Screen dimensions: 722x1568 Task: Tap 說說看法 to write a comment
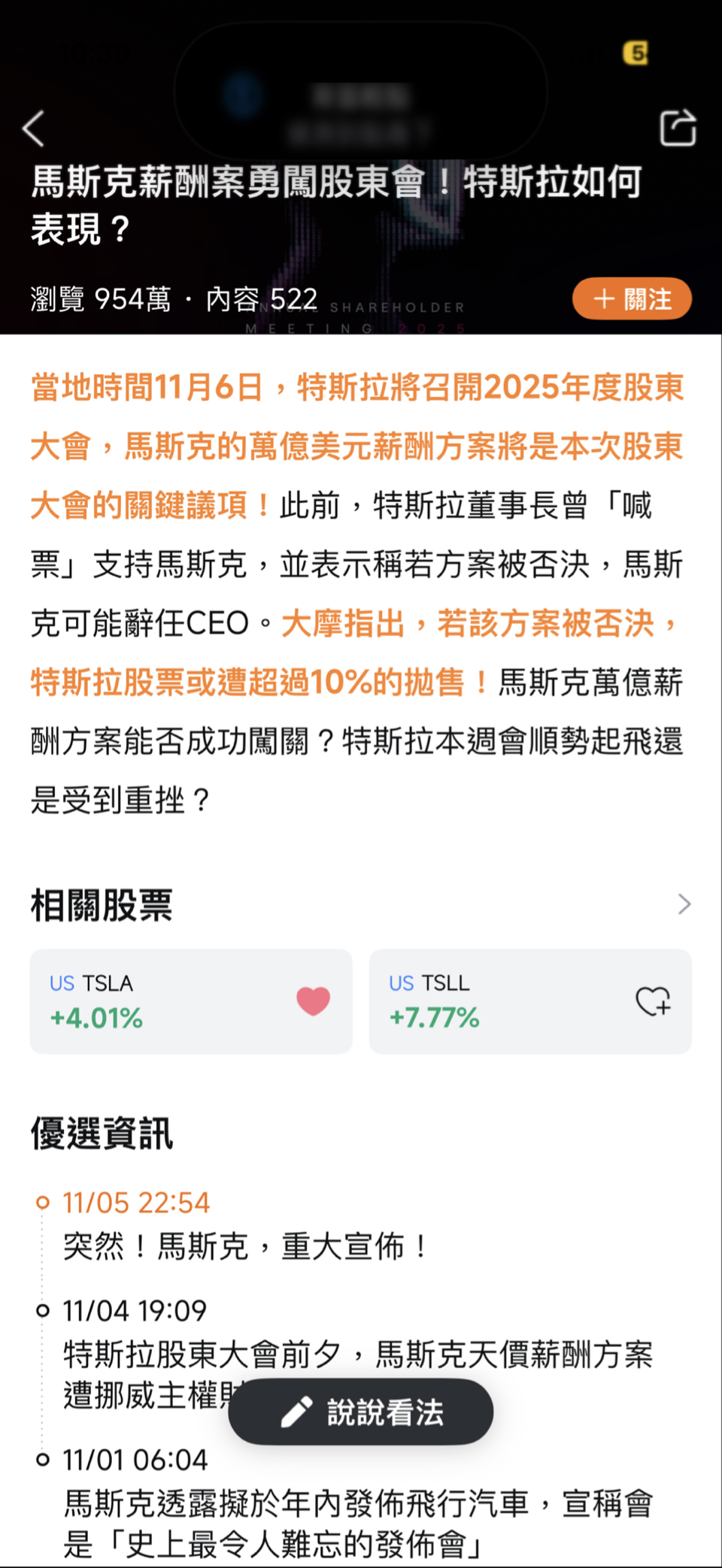tap(361, 1412)
